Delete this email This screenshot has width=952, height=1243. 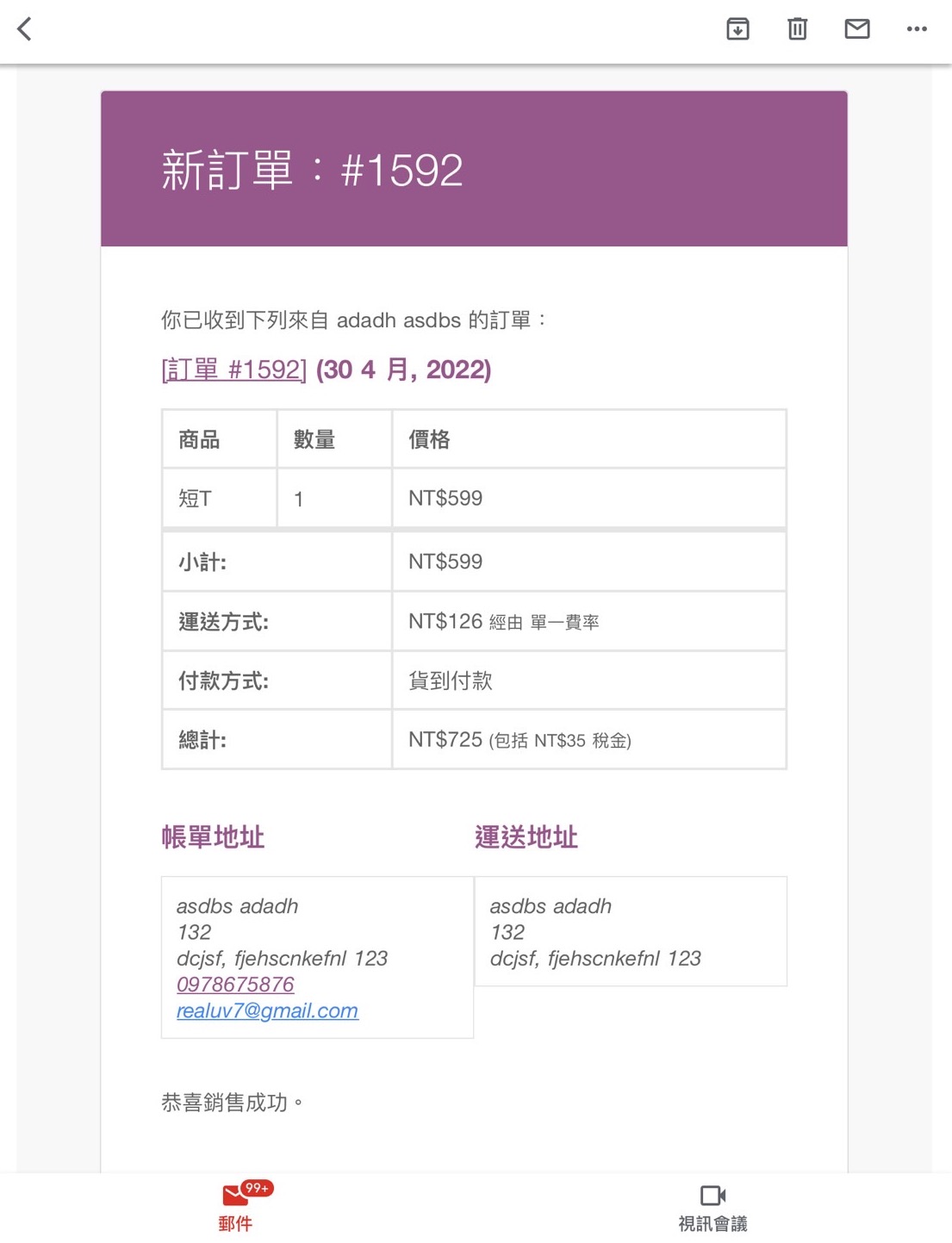[x=797, y=29]
